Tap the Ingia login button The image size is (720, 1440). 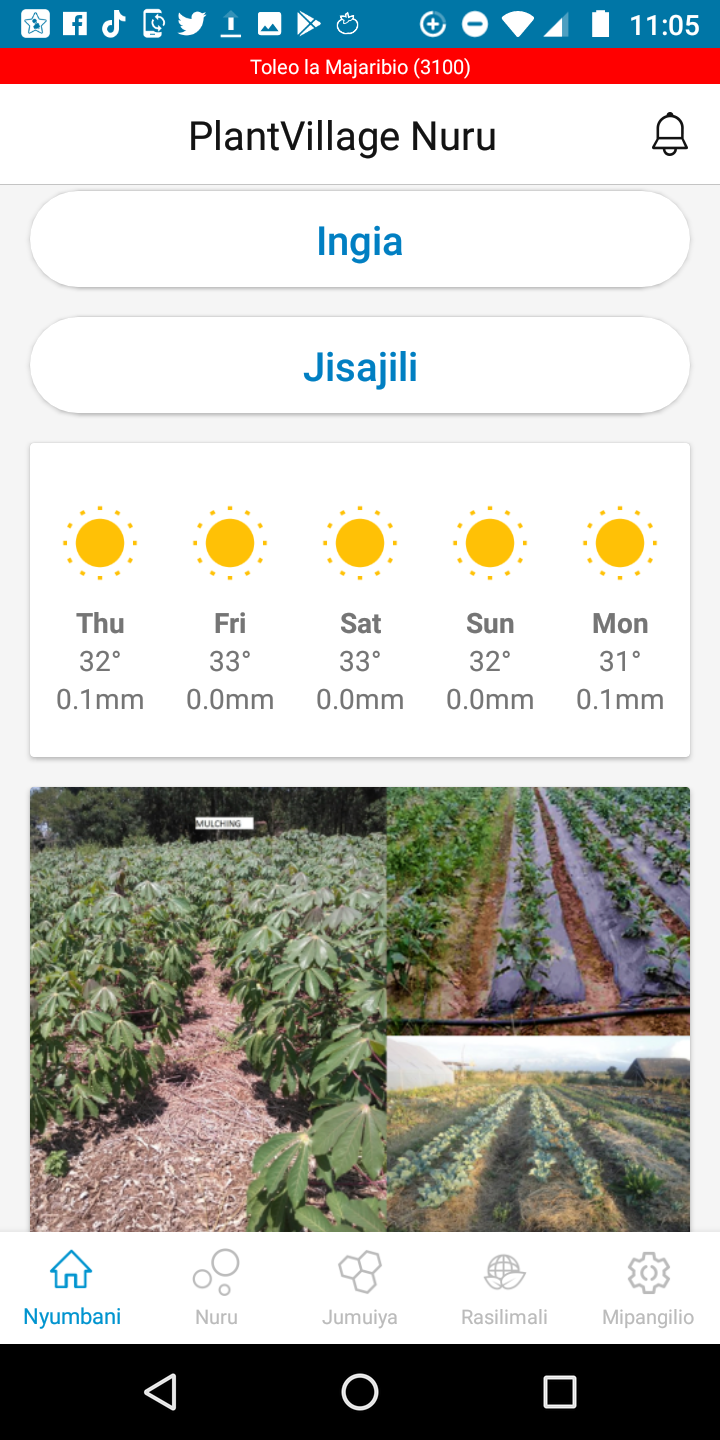click(360, 241)
